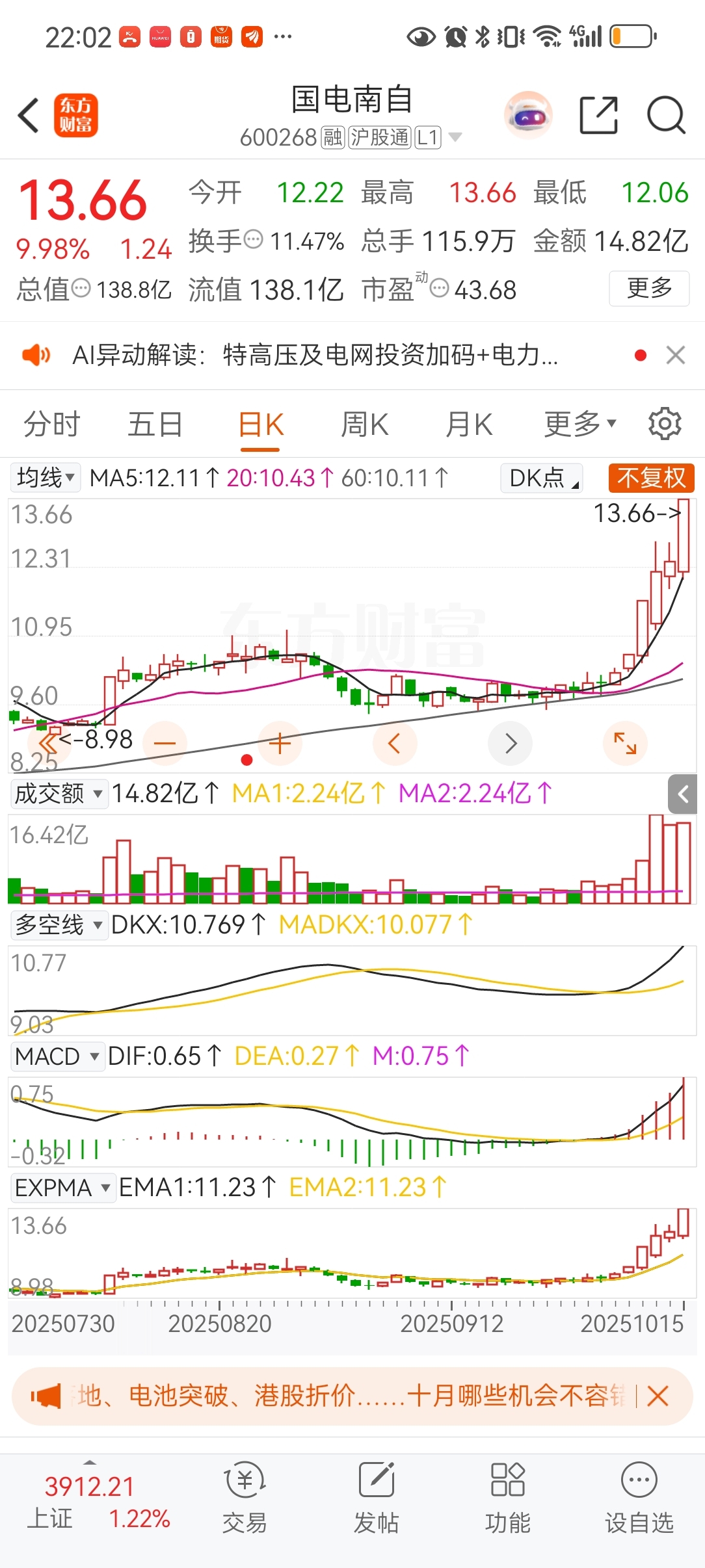Share this stock page
The height and width of the screenshot is (1568, 705).
pyautogui.click(x=598, y=116)
